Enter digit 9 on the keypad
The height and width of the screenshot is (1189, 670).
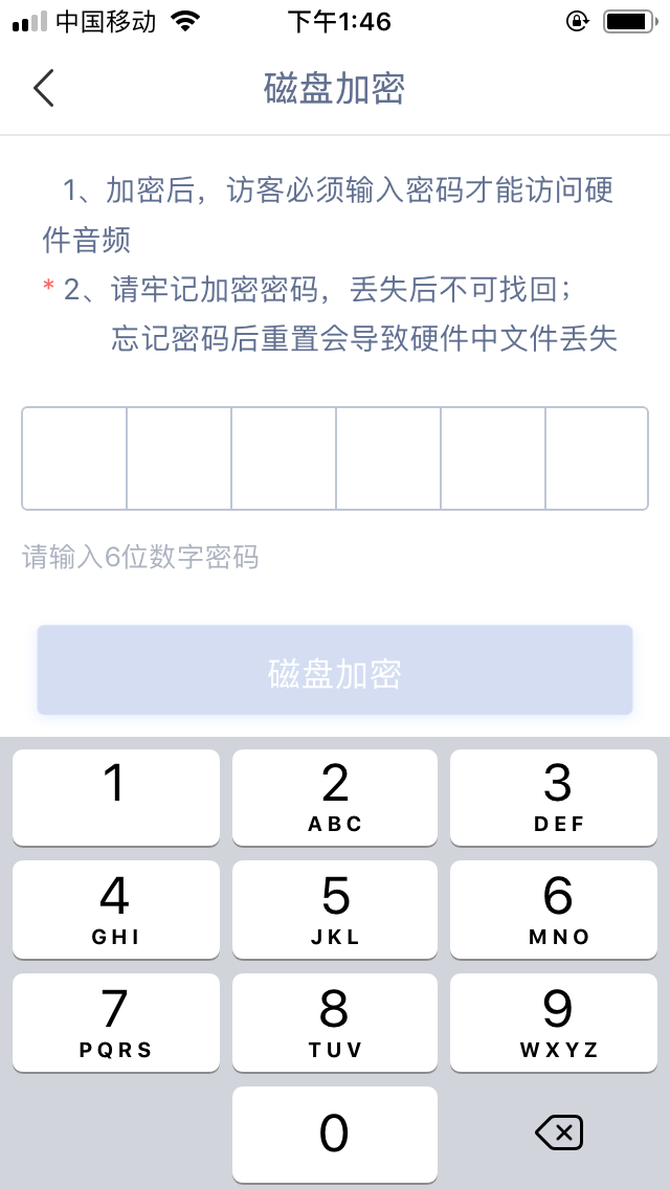tap(554, 1022)
